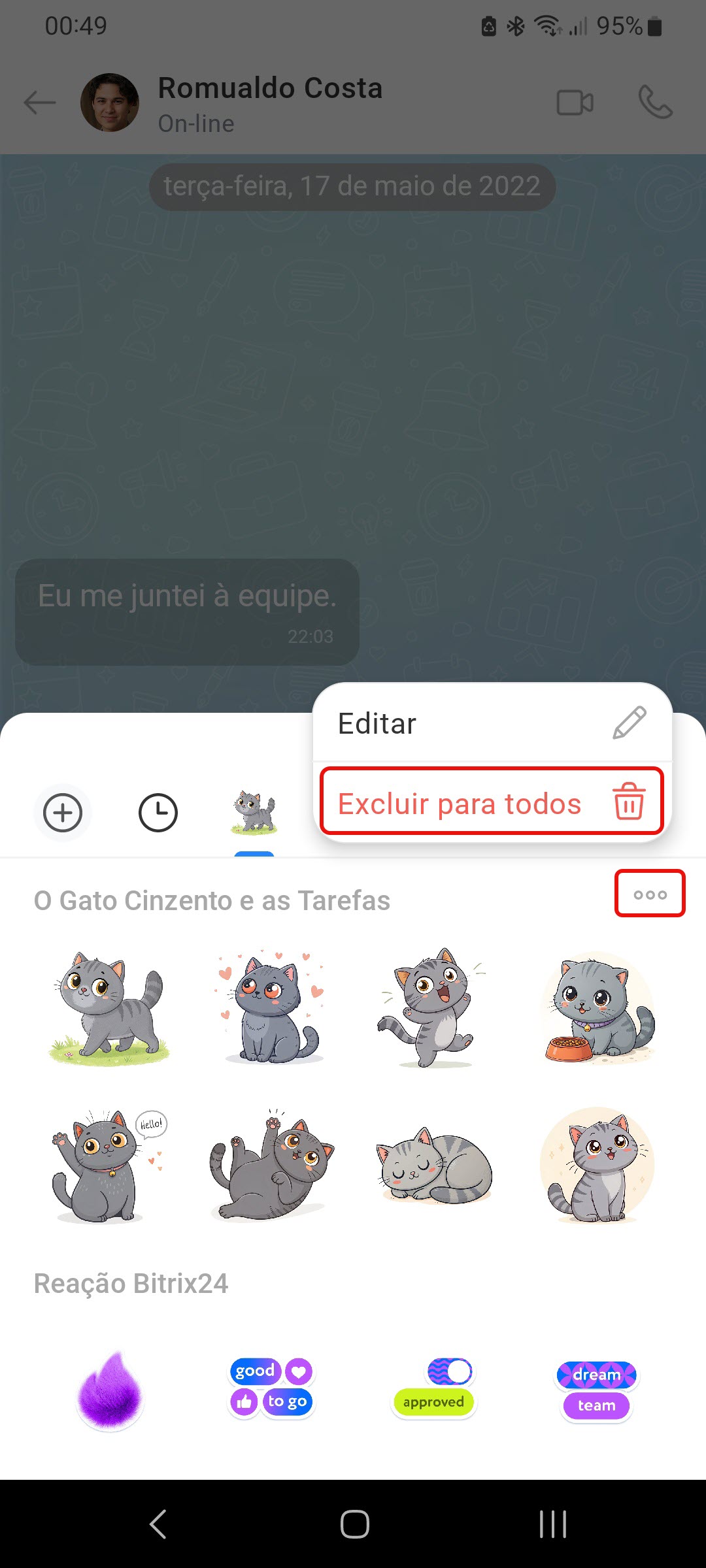Image resolution: width=706 pixels, height=1568 pixels.
Task: Send the purple flame sticker
Action: [x=110, y=1389]
